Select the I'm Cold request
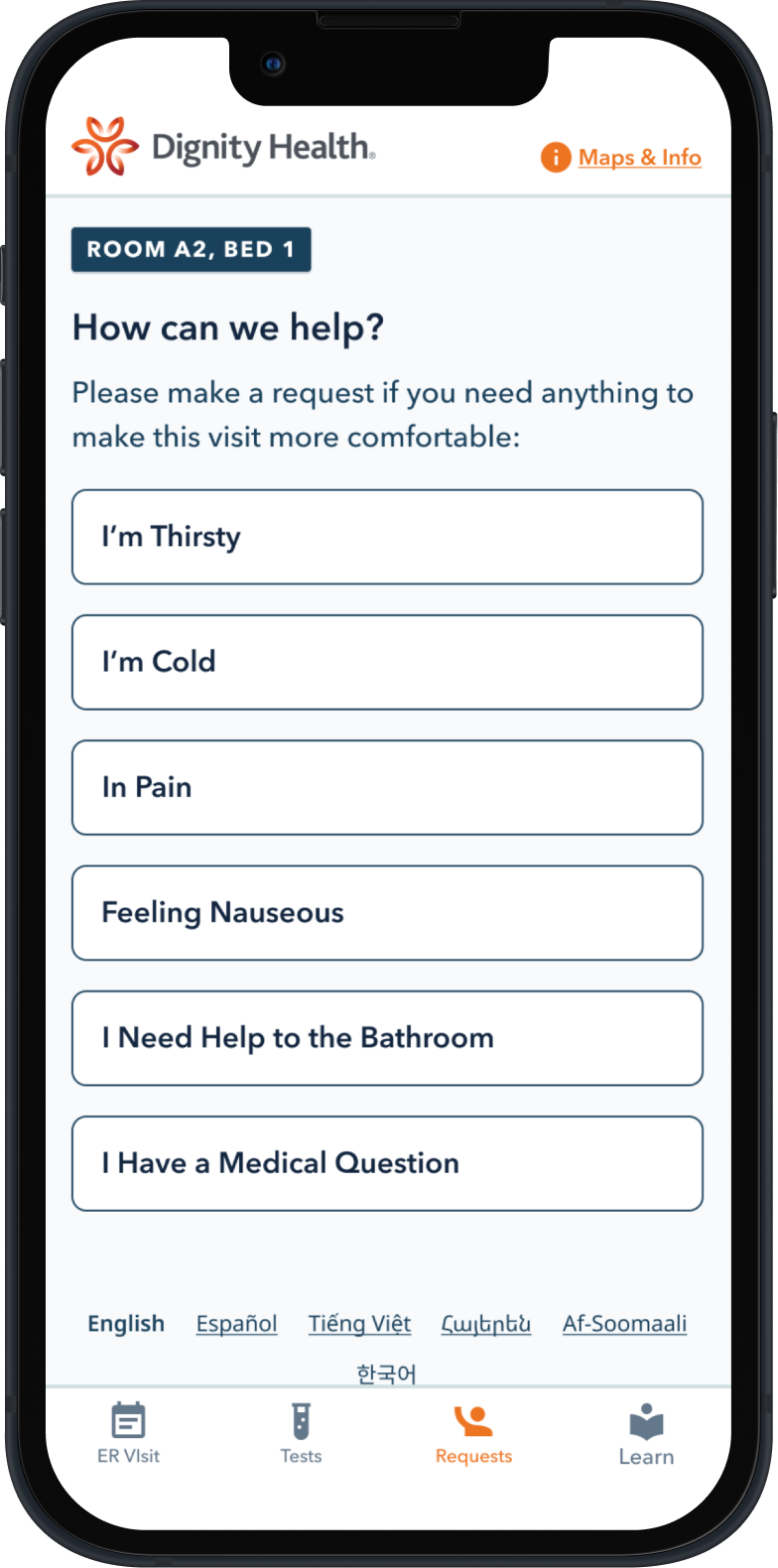This screenshot has width=778, height=1568. [x=387, y=662]
